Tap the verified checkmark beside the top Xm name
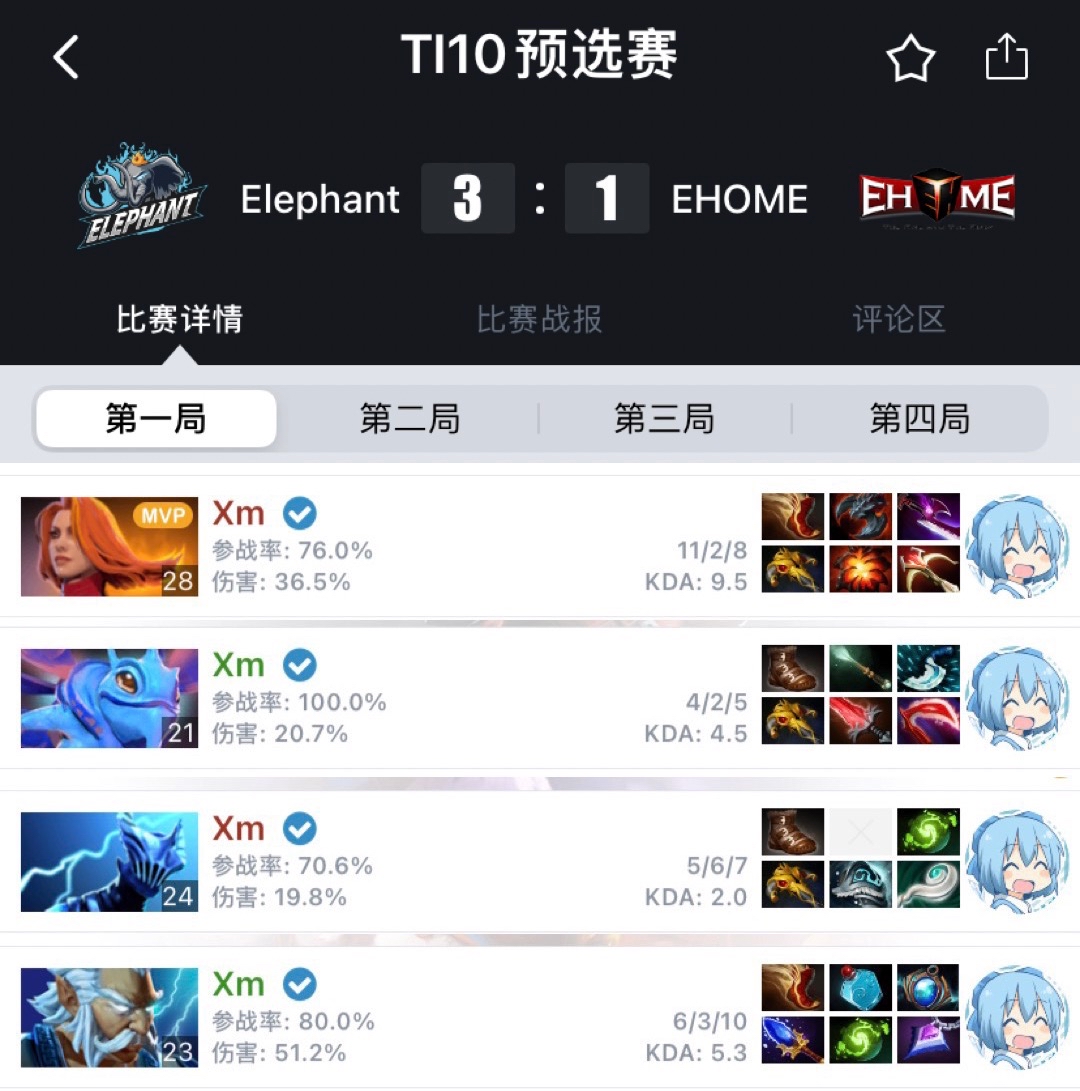 coord(299,513)
